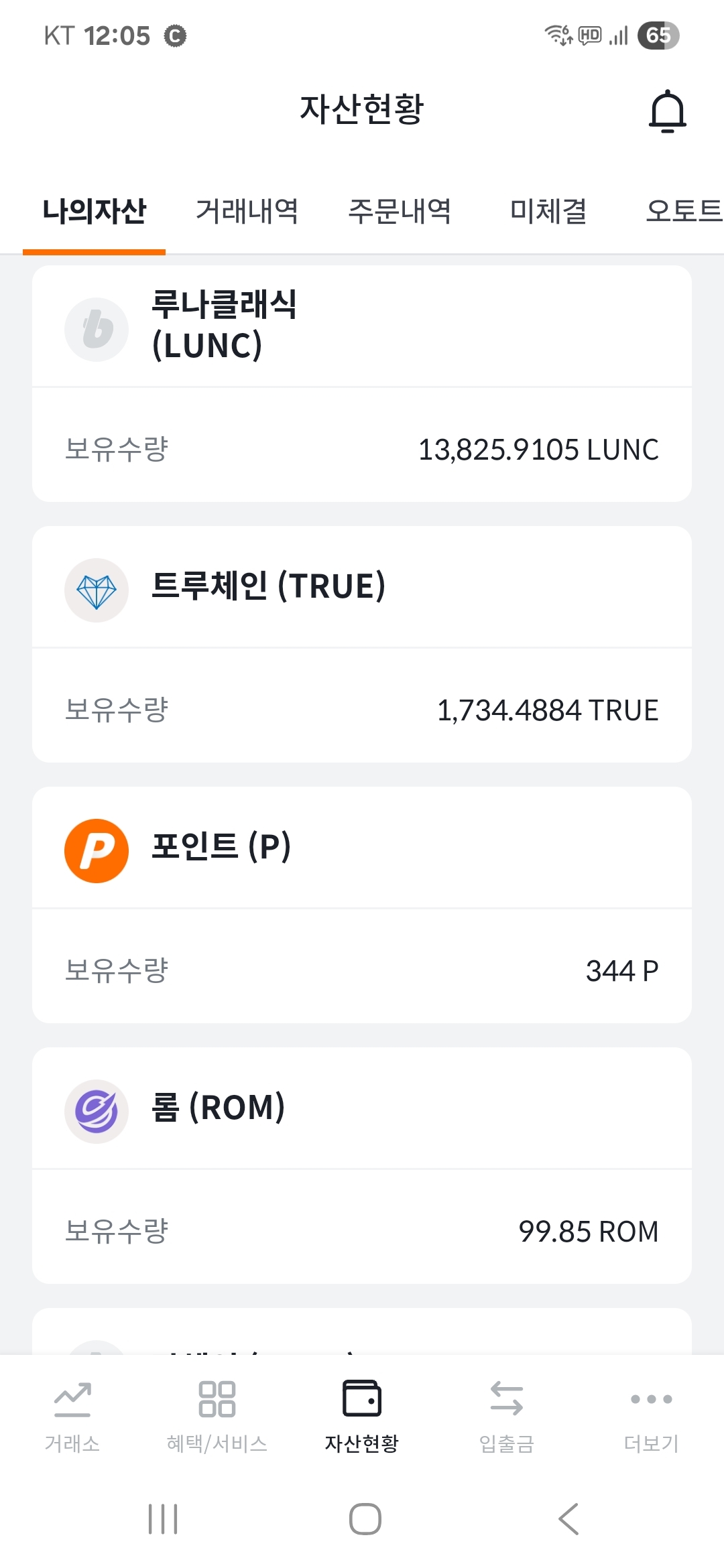Open the 미체결 tab
724x1568 pixels.
548,212
